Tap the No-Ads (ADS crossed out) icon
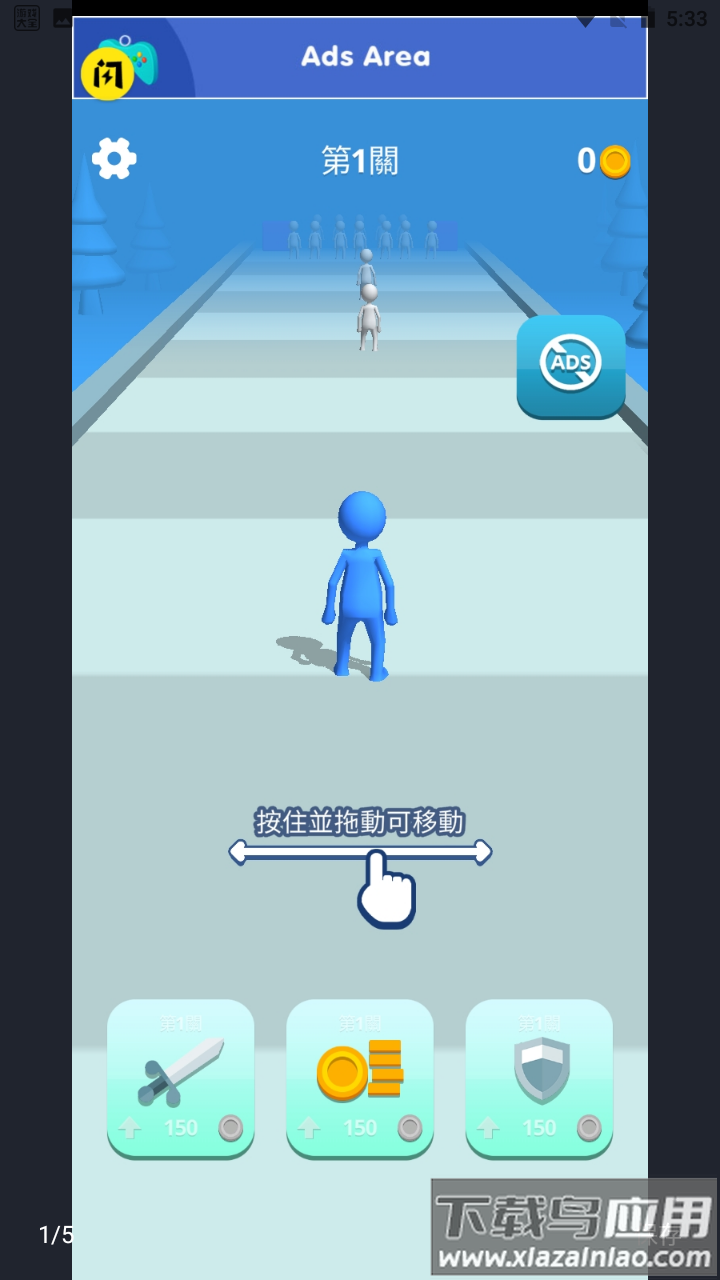The image size is (720, 1280). click(x=570, y=368)
